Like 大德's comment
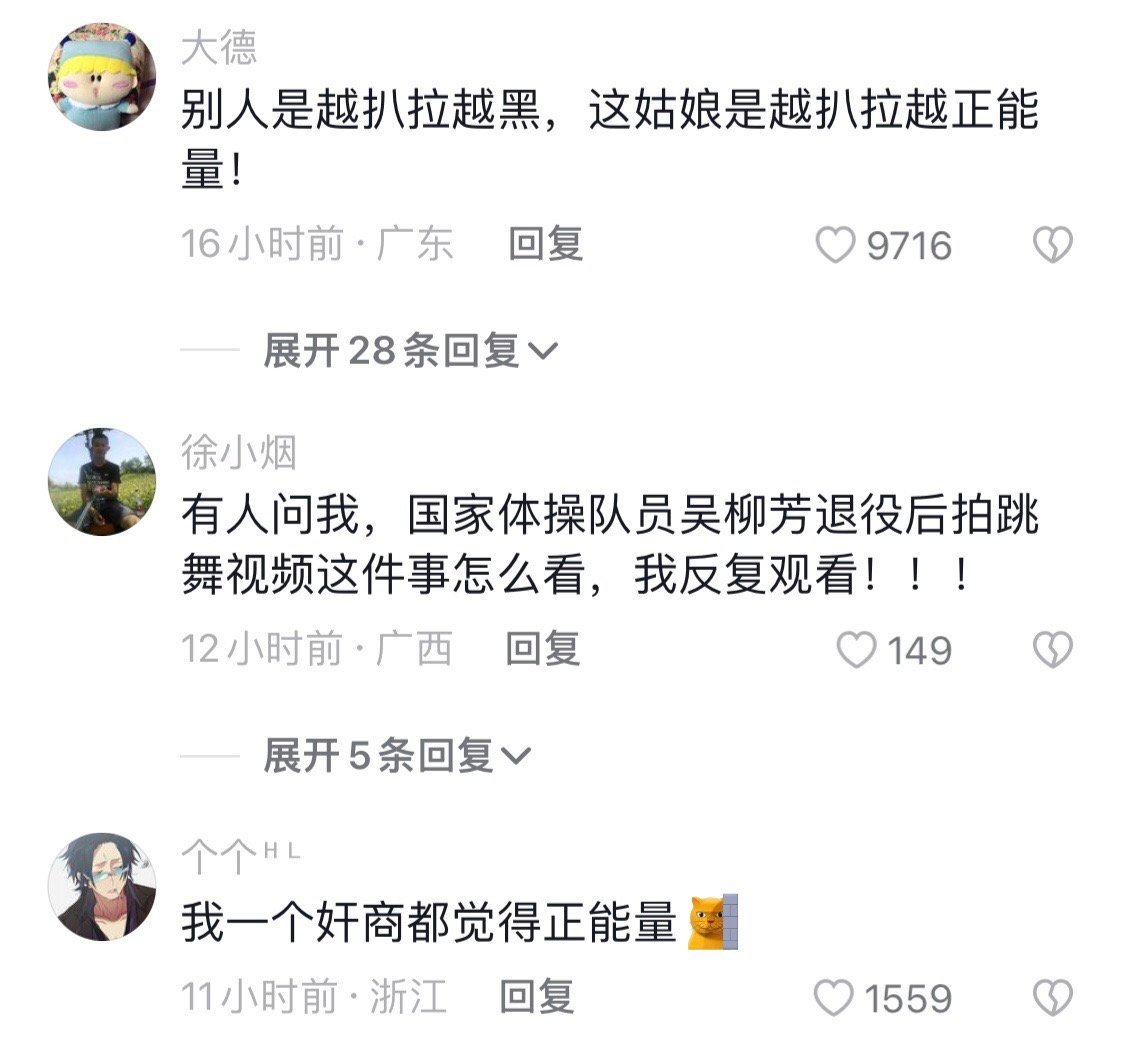The image size is (1125, 1064). 836,246
